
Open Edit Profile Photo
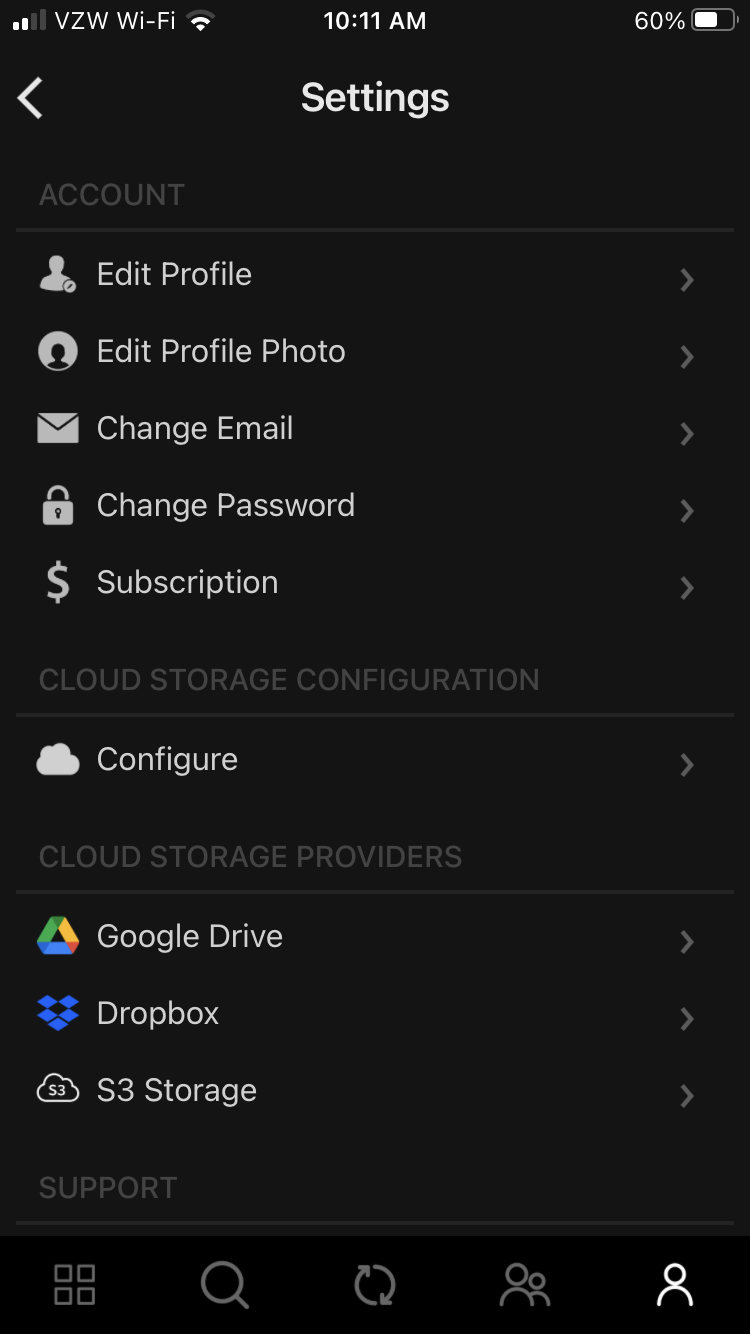click(x=375, y=351)
